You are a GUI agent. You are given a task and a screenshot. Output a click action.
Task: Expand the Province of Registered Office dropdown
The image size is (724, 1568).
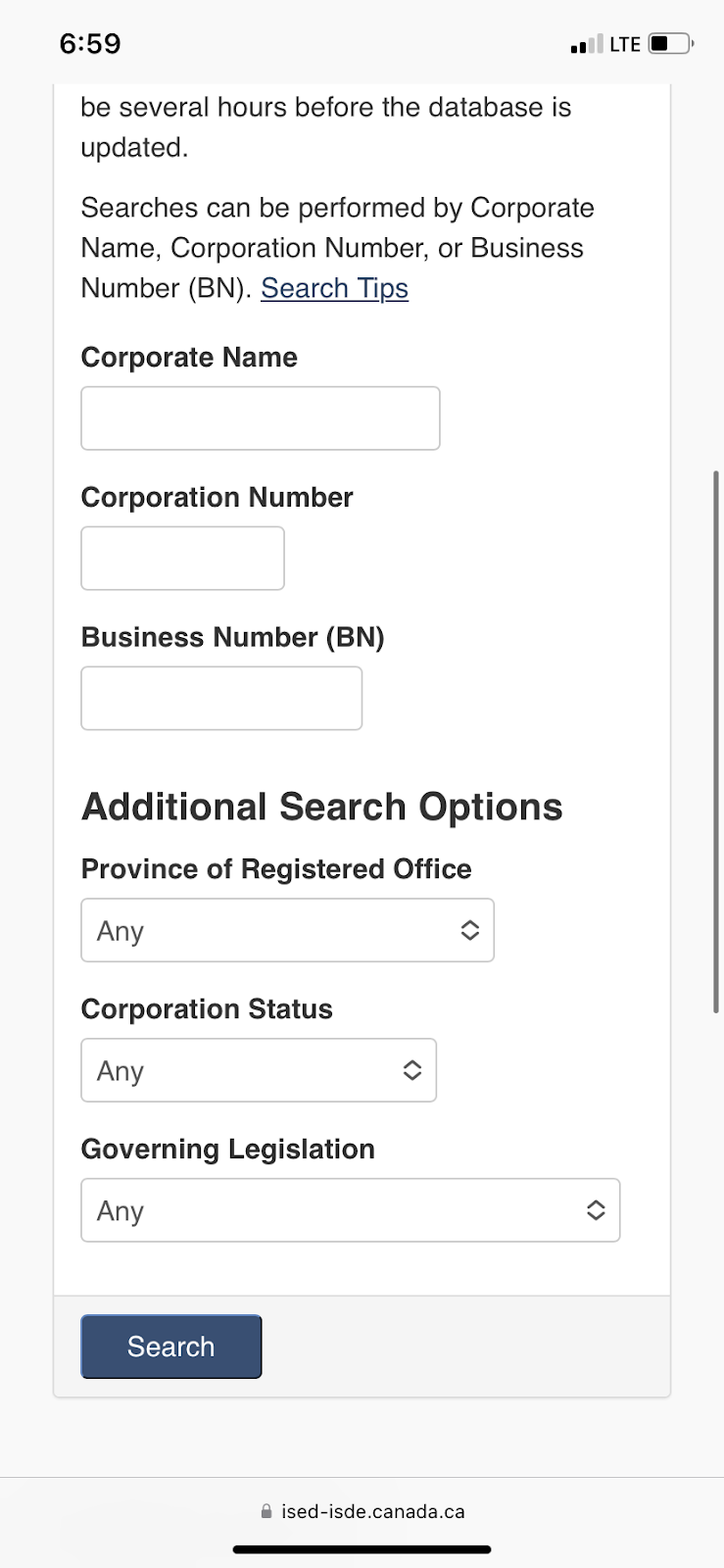[287, 930]
